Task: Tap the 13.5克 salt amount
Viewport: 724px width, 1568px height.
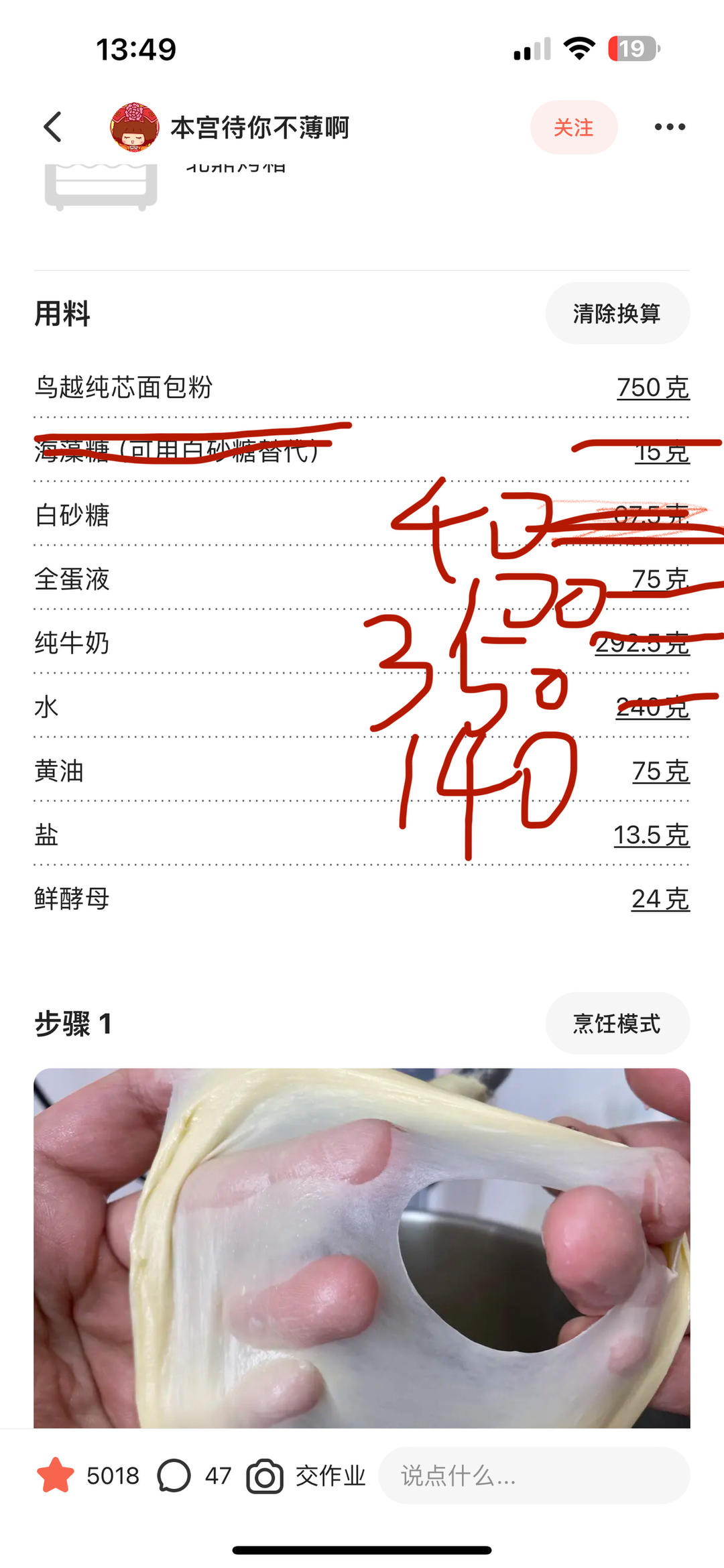Action: point(651,835)
